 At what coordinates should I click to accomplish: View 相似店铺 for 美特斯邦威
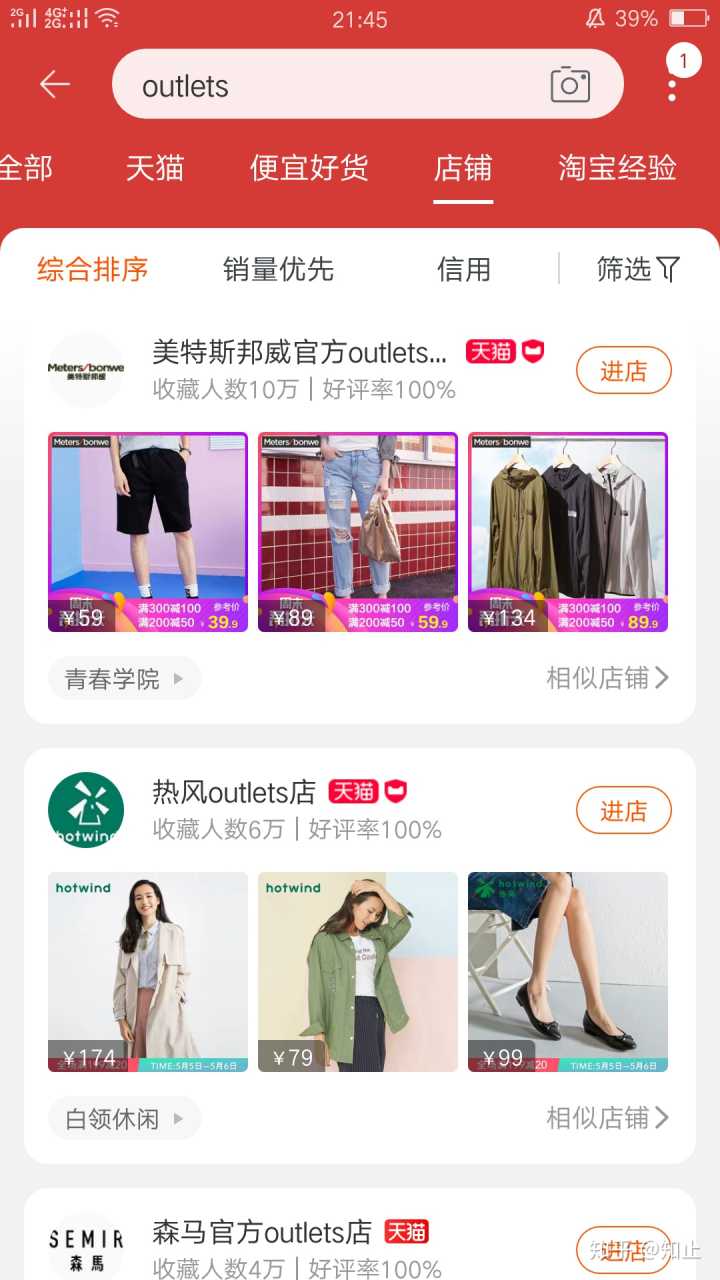coord(607,678)
